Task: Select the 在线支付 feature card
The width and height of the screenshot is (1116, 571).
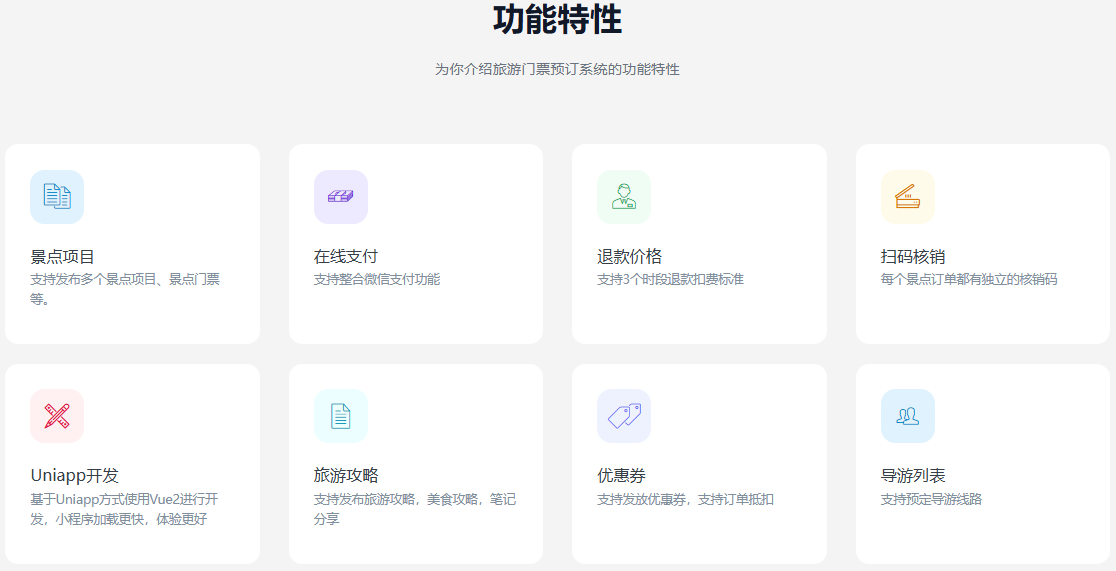Action: 415,244
